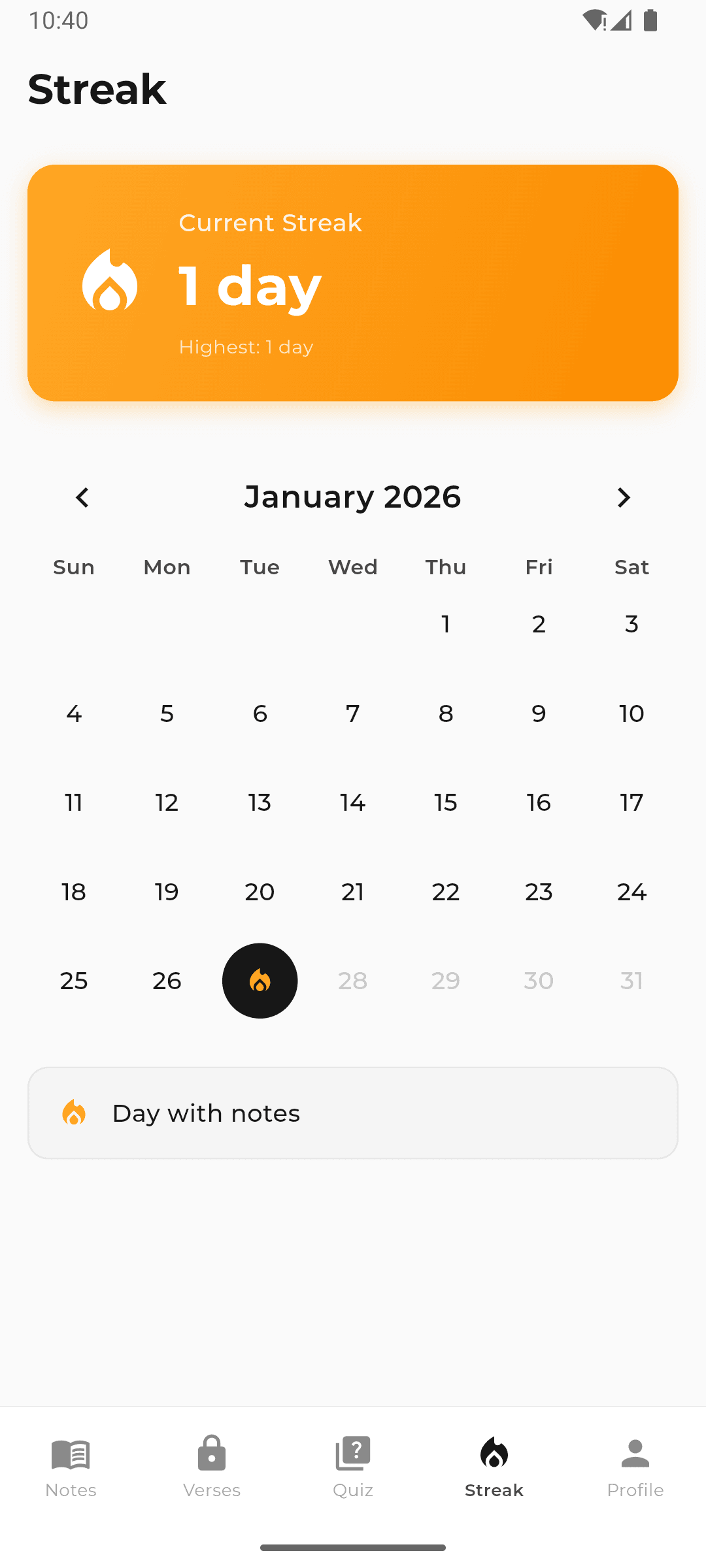Switch to the Quiz tab
The image size is (706, 1568).
353,1466
